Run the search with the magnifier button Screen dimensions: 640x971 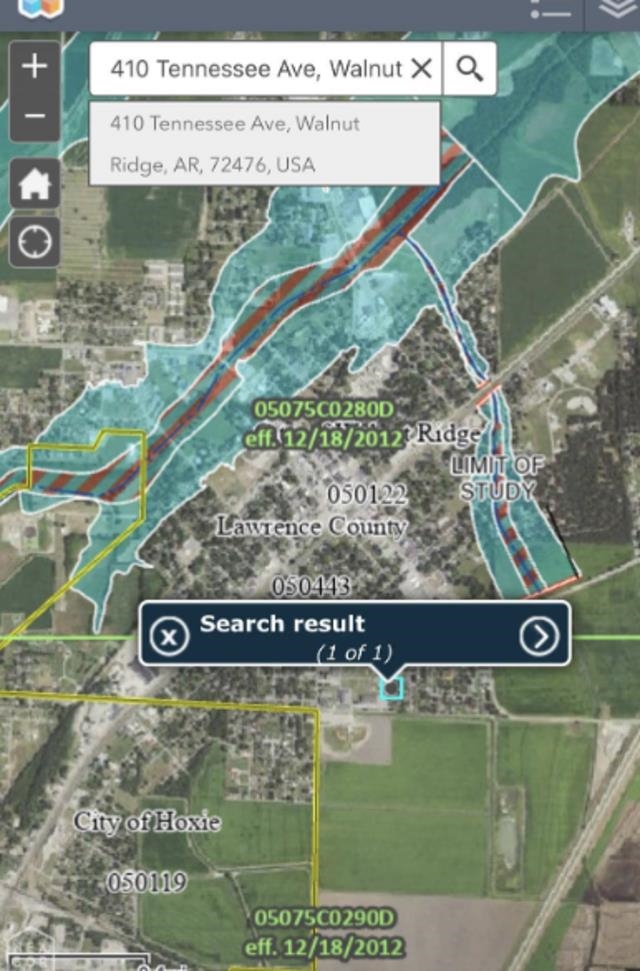[469, 68]
